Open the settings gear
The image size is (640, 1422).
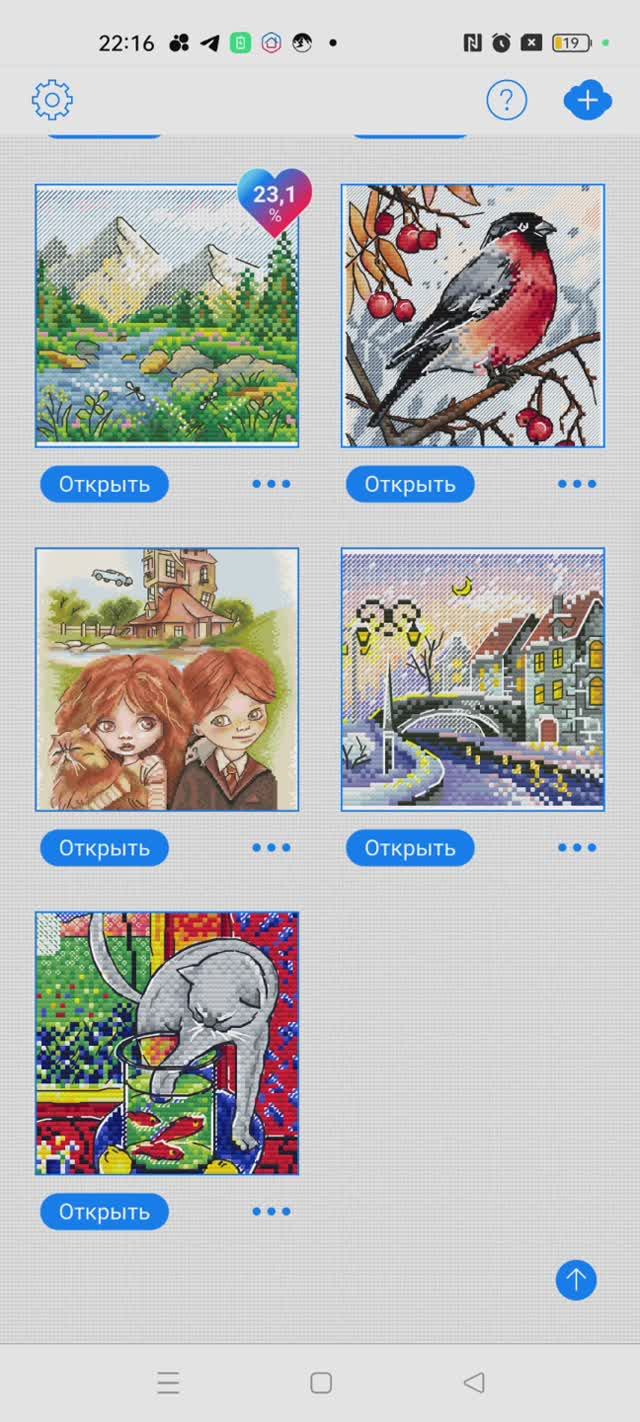click(x=52, y=100)
